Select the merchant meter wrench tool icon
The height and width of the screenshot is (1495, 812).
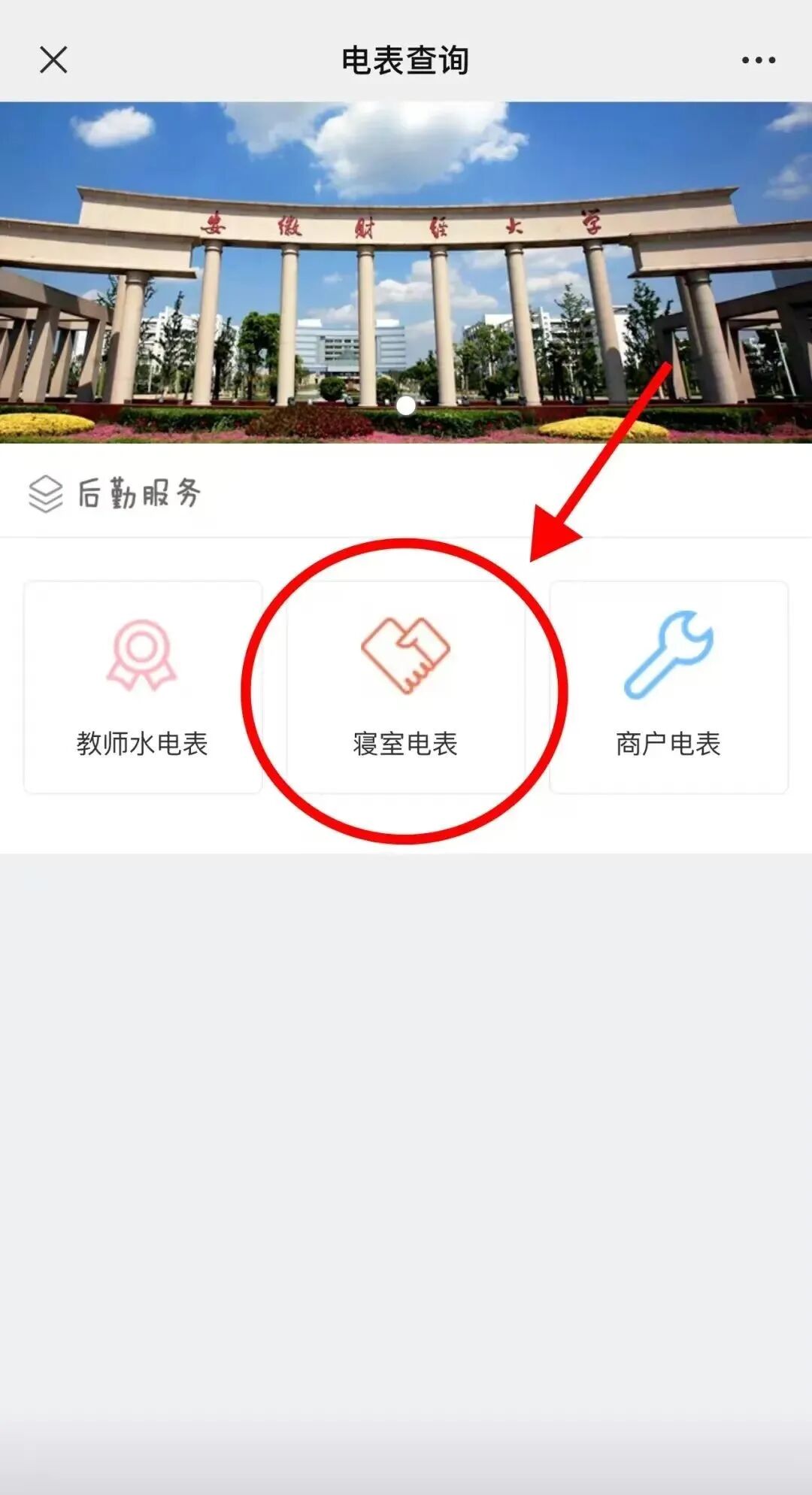669,653
